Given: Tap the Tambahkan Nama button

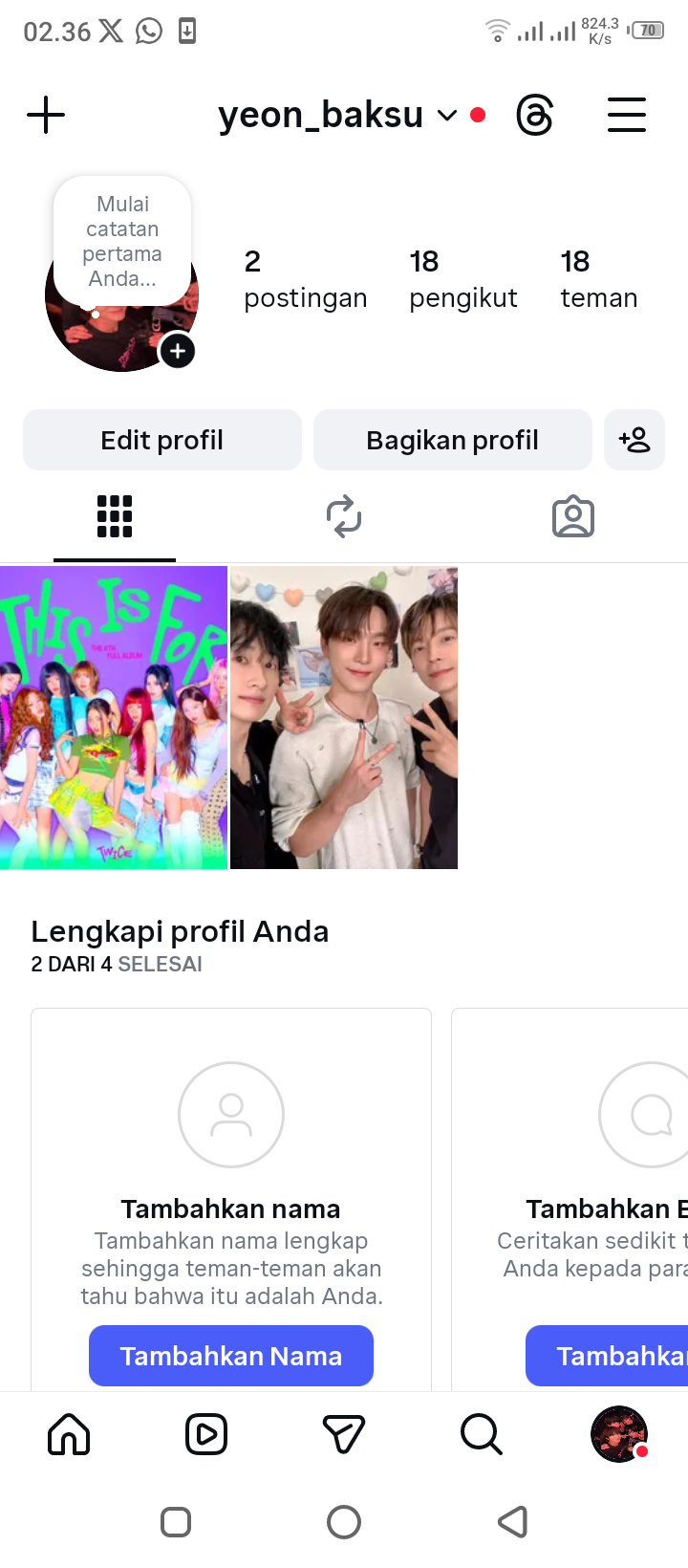Looking at the screenshot, I should click(x=231, y=1356).
